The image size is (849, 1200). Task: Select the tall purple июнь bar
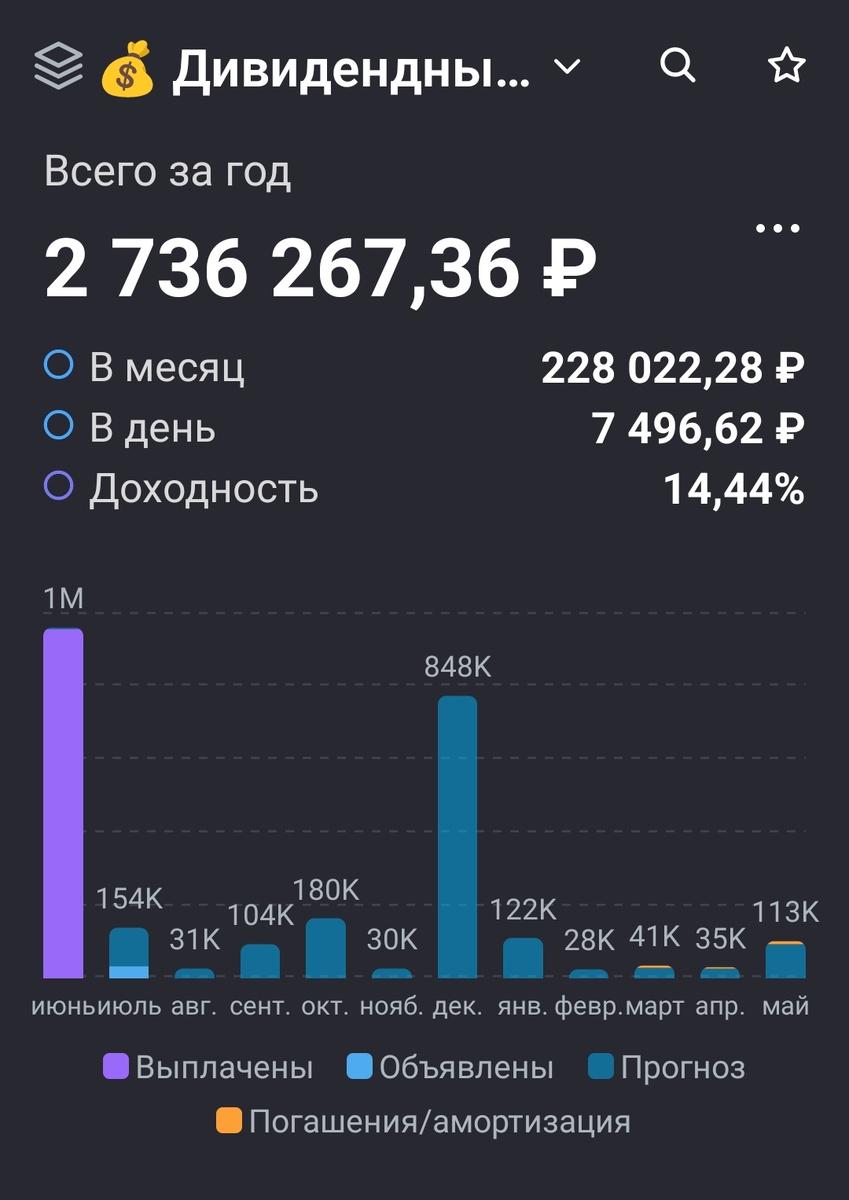pos(62,800)
